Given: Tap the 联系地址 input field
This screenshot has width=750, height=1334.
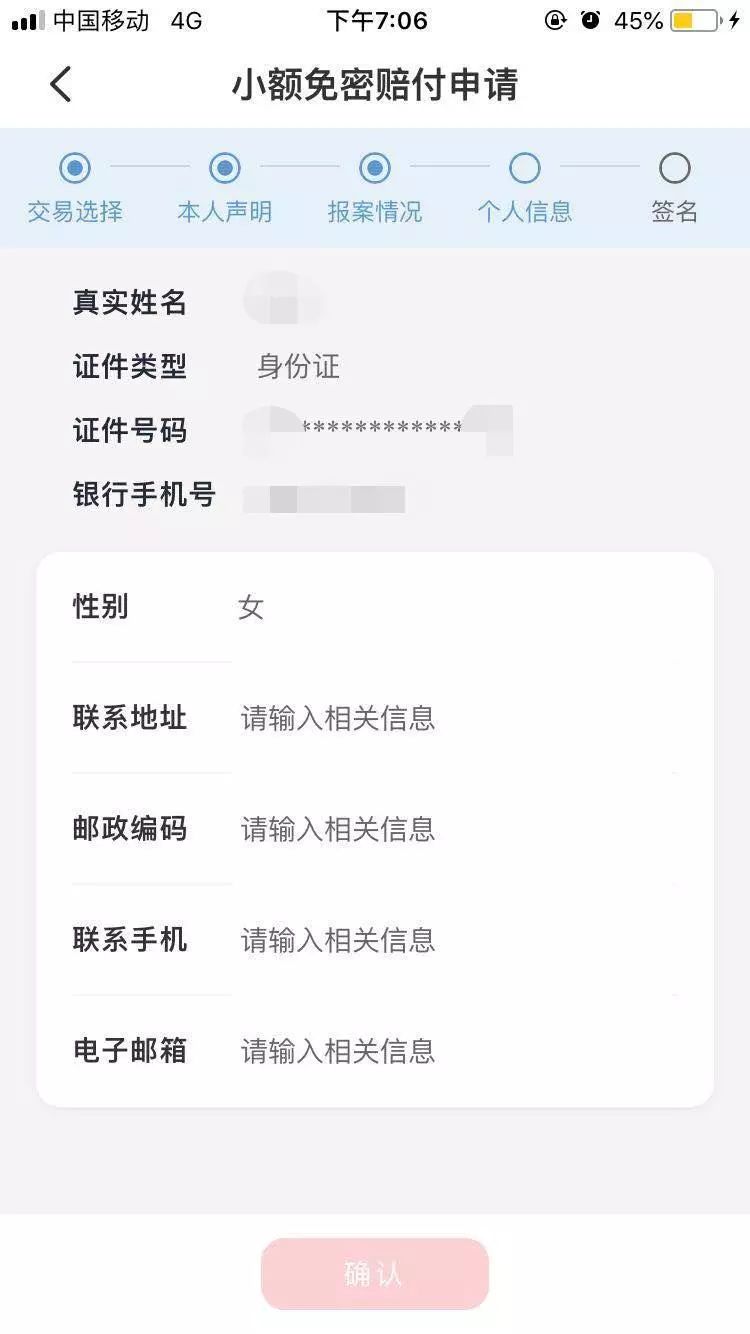Looking at the screenshot, I should 450,718.
